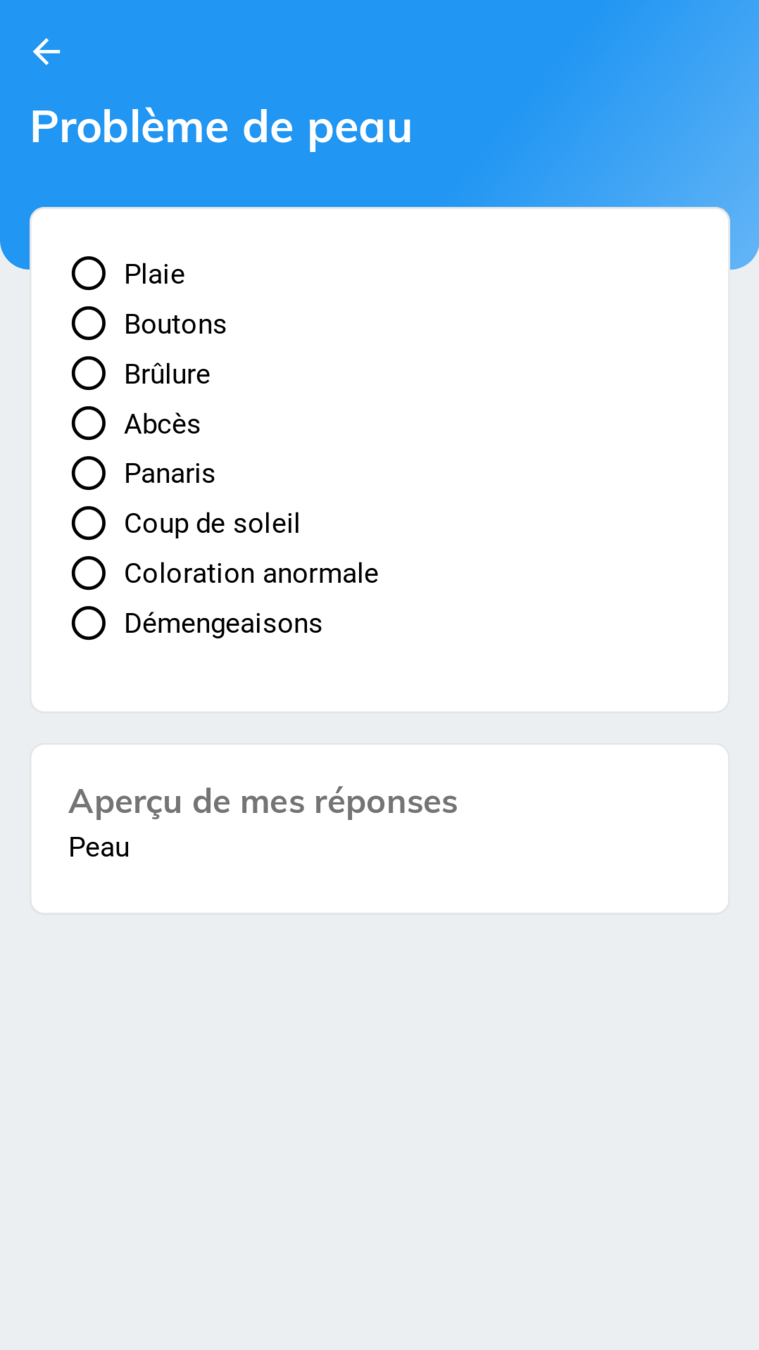
Task: Pick the Brûlure radio button
Action: (x=89, y=373)
